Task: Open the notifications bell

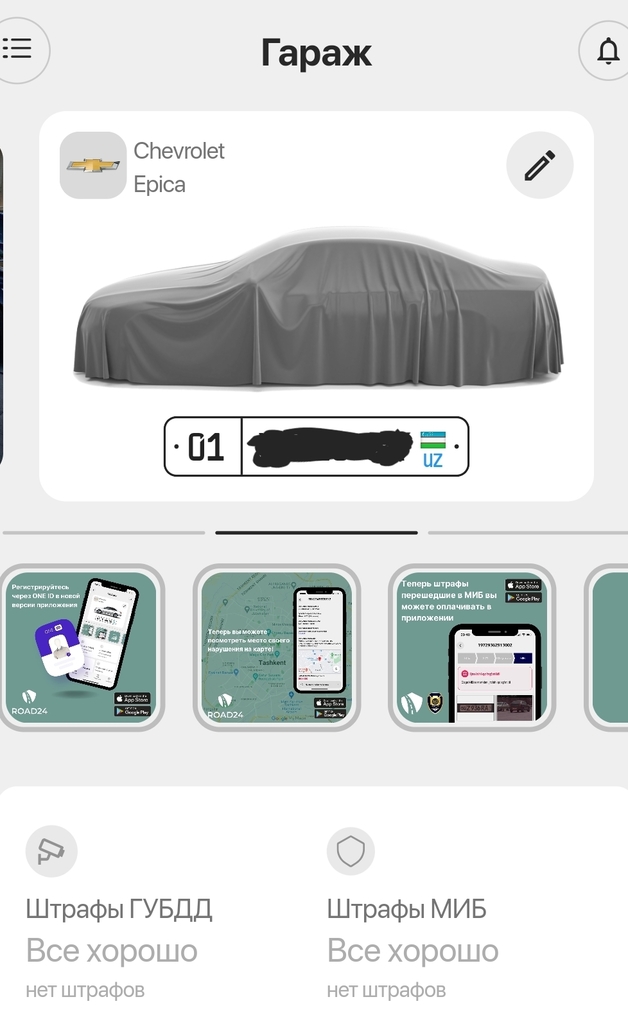Action: 607,50
